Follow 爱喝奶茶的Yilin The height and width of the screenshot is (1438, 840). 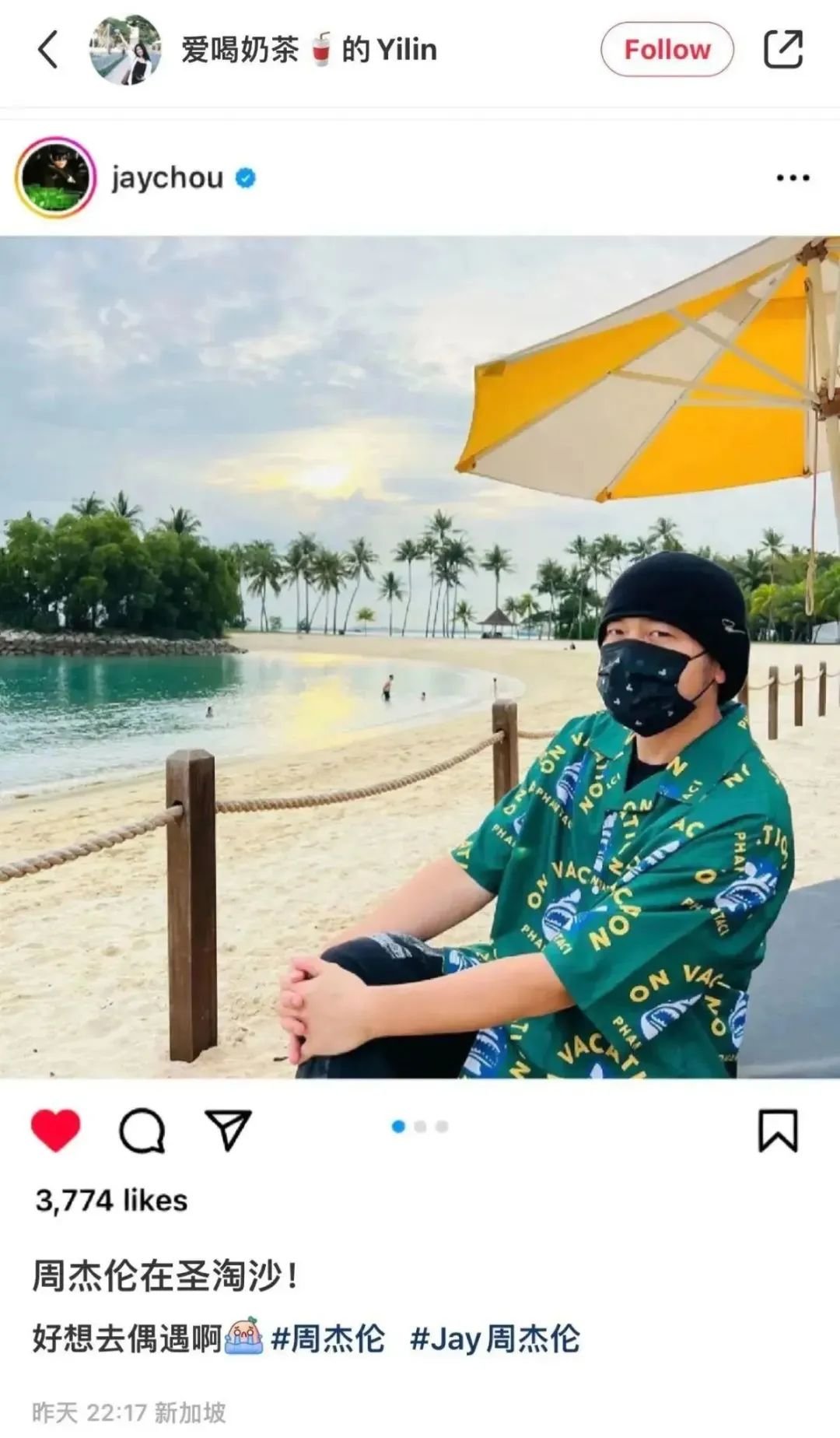[667, 50]
